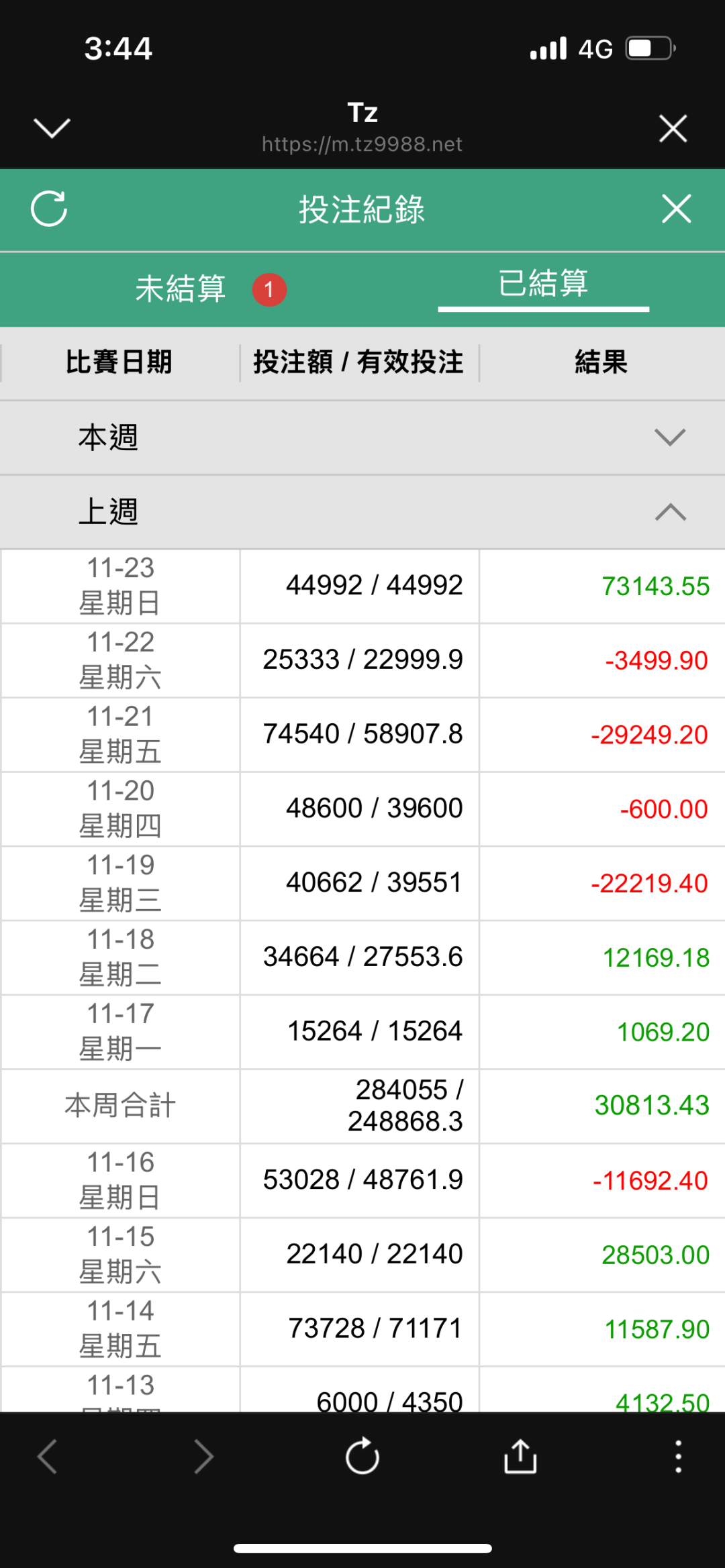Image resolution: width=725 pixels, height=1568 pixels.
Task: Reload the page from the browser toolbar
Action: [x=362, y=1457]
